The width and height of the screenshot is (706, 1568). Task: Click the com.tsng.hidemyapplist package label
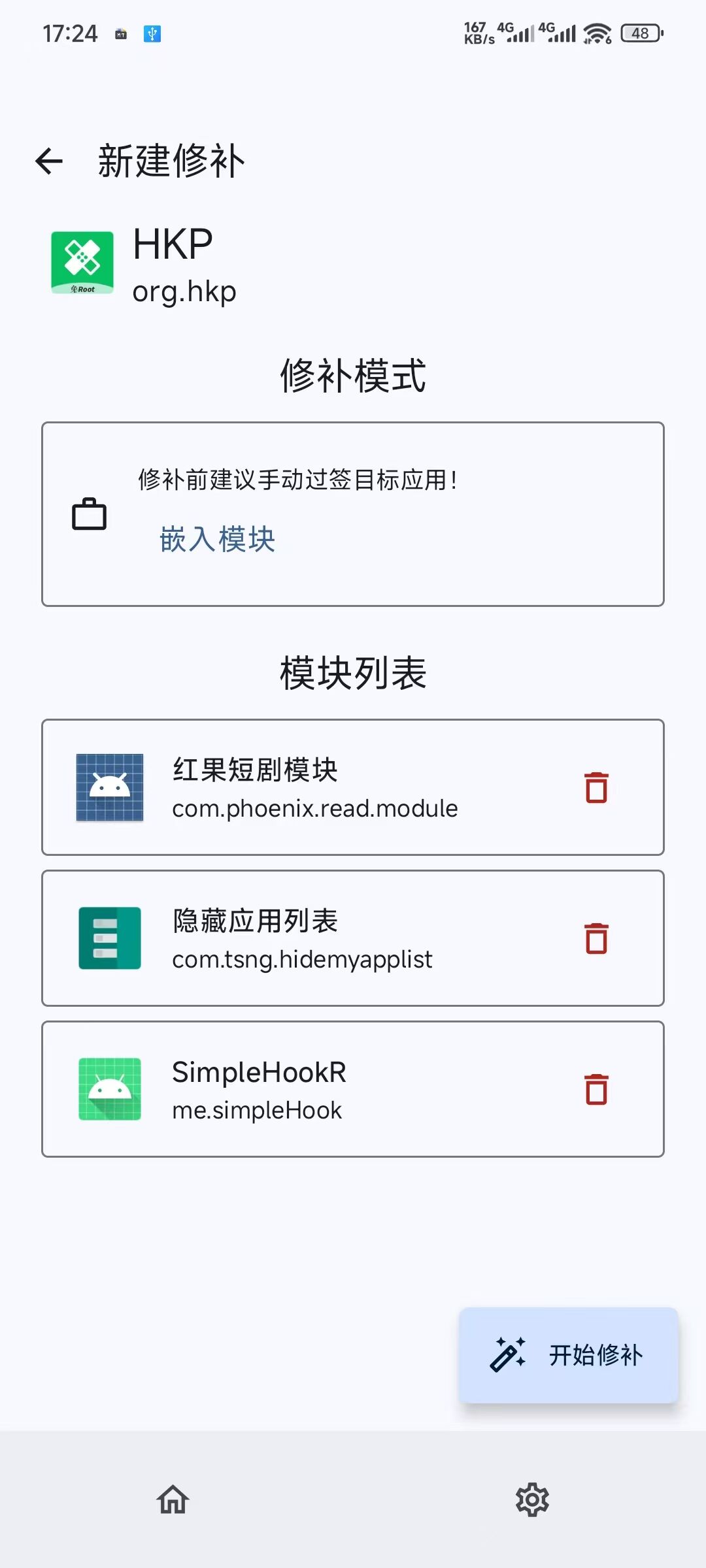[x=301, y=958]
